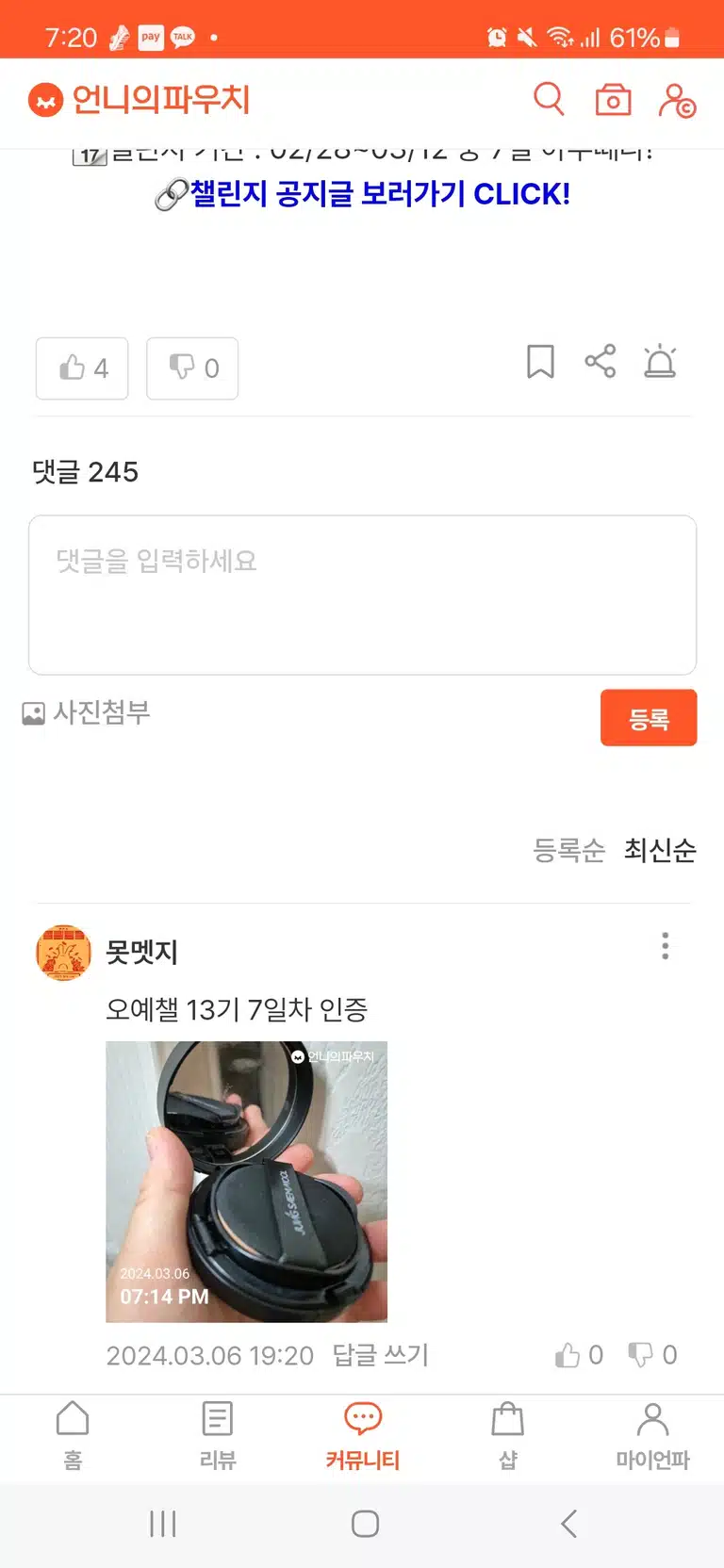
Task: Sort comments by 등록순
Action: pos(568,850)
